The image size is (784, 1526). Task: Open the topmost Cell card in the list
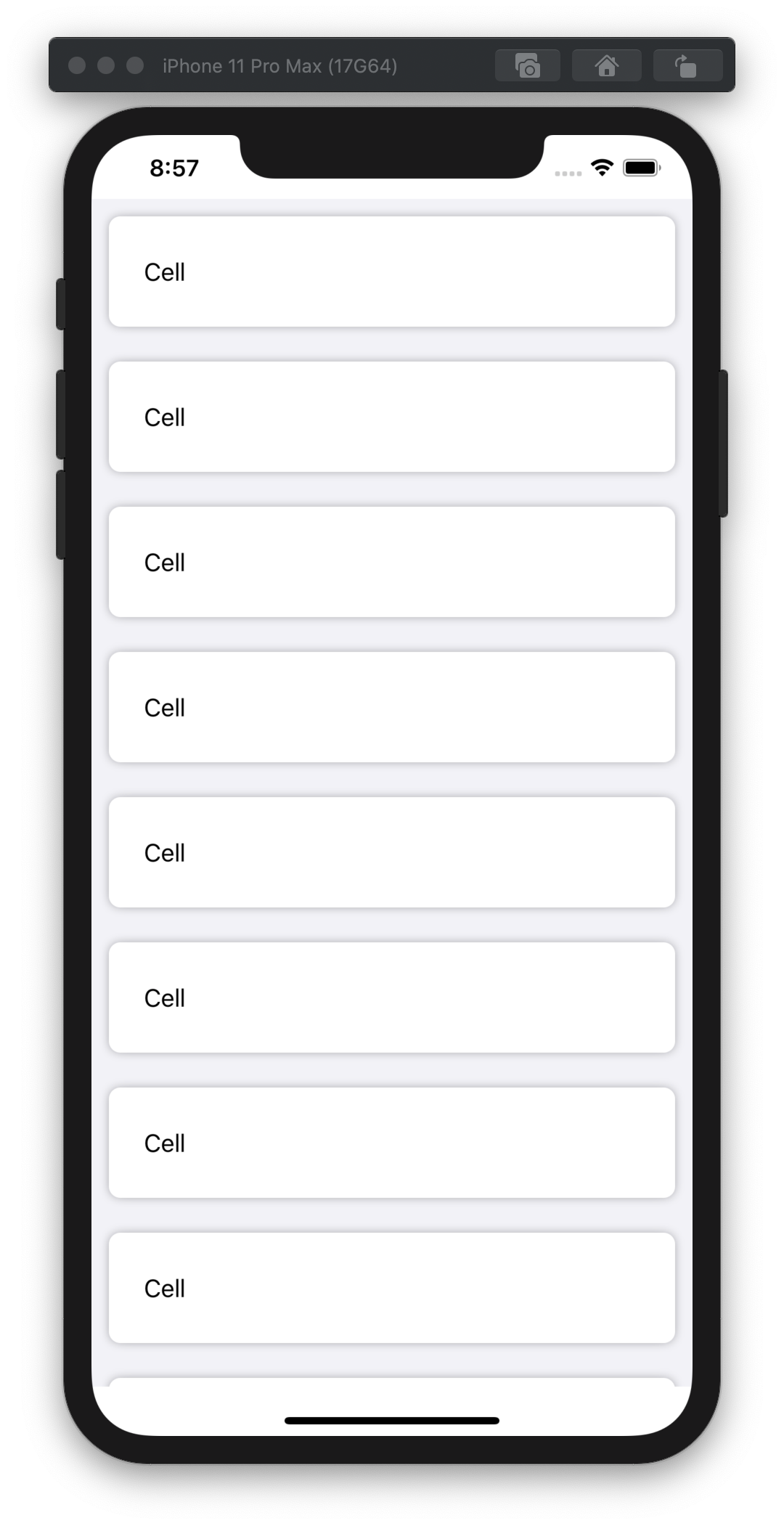tap(392, 272)
